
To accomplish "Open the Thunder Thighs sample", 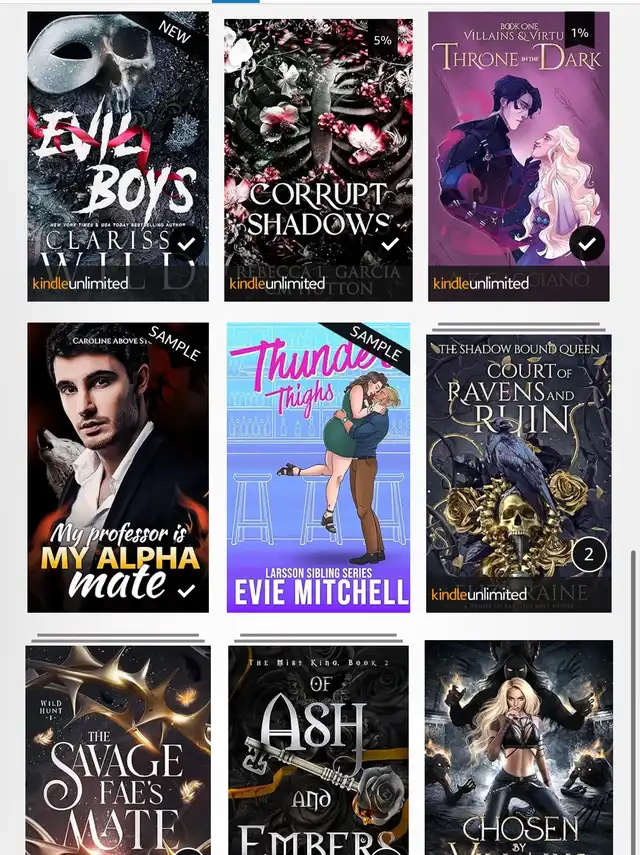I will pos(318,467).
